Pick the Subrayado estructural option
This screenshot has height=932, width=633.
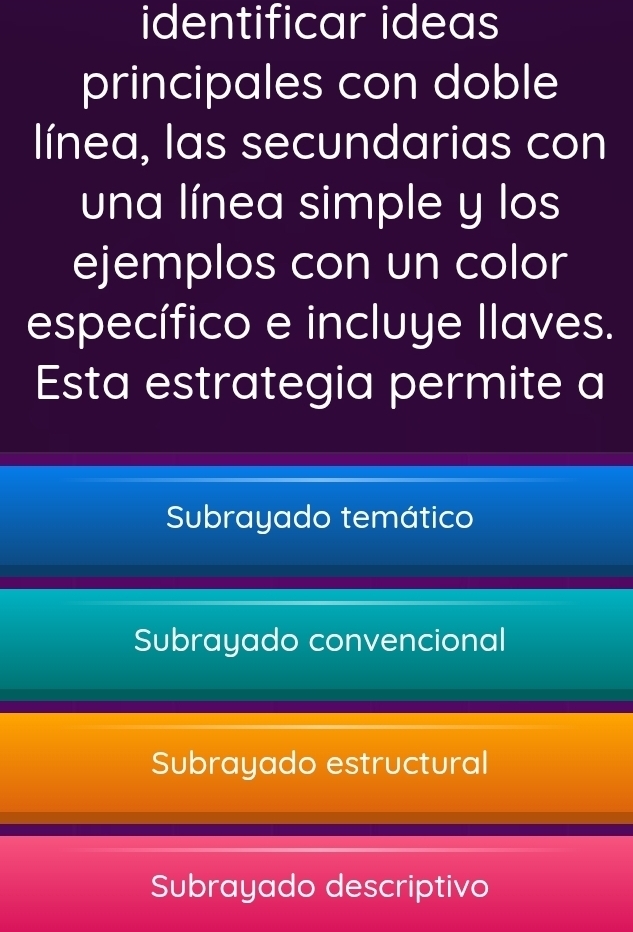[318, 763]
